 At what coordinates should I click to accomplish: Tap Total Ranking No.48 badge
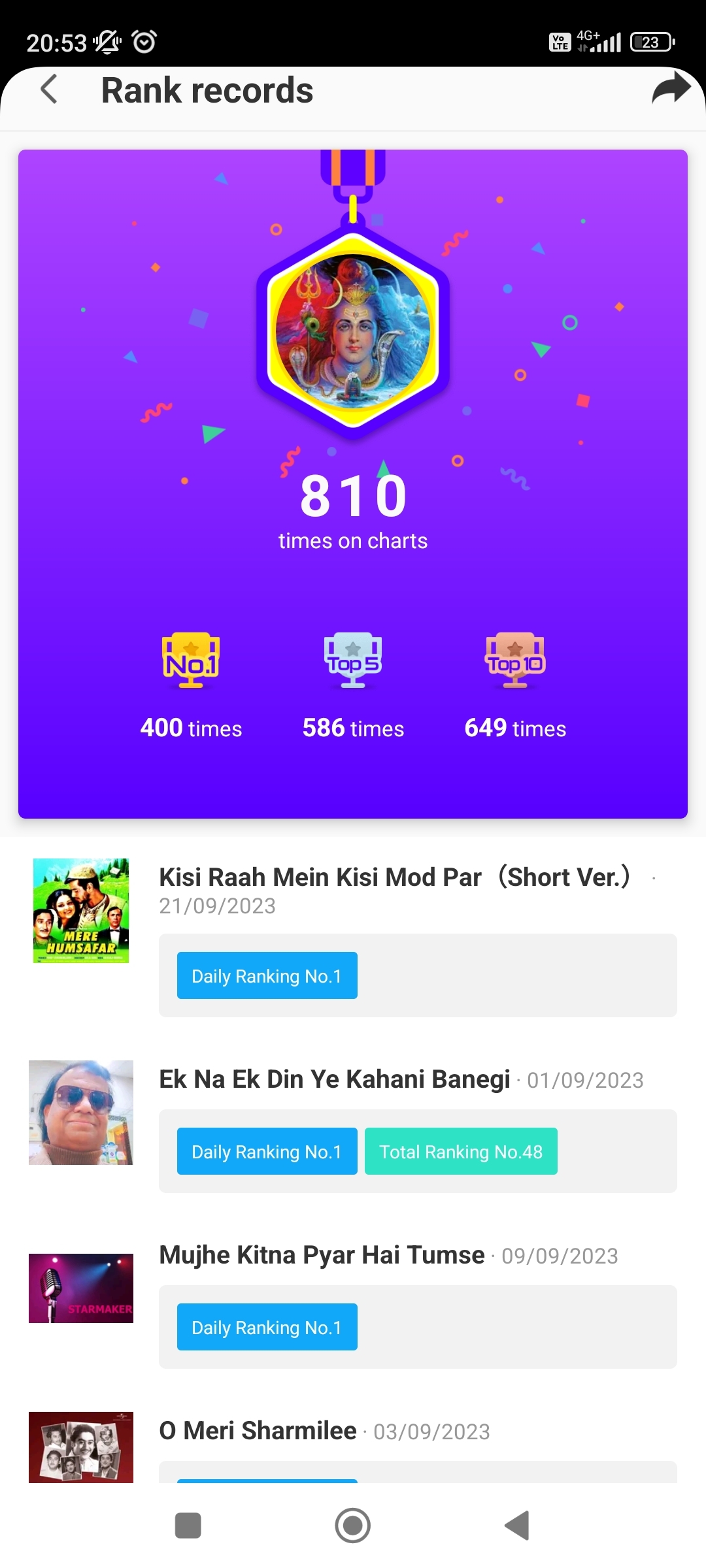point(461,1152)
